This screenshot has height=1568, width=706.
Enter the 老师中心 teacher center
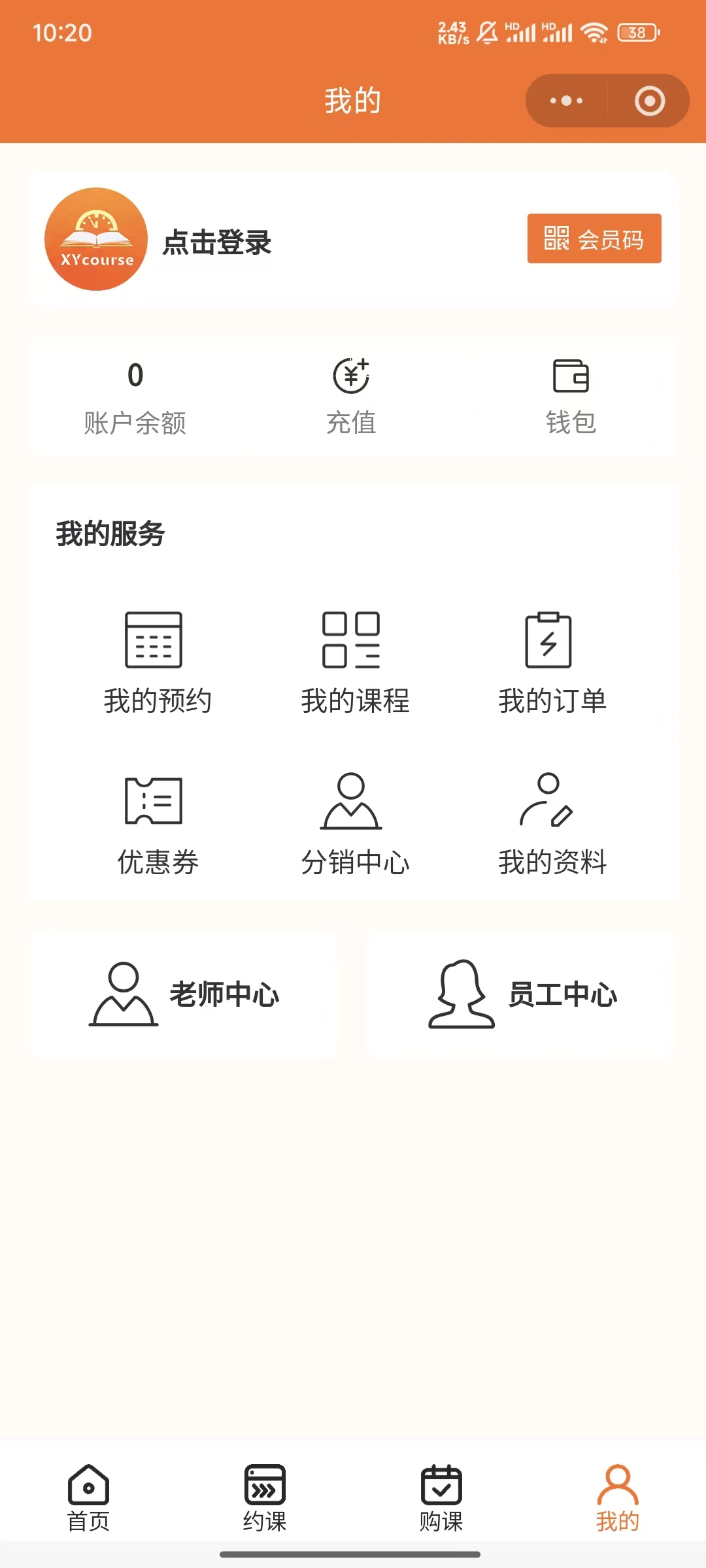pyautogui.click(x=184, y=994)
